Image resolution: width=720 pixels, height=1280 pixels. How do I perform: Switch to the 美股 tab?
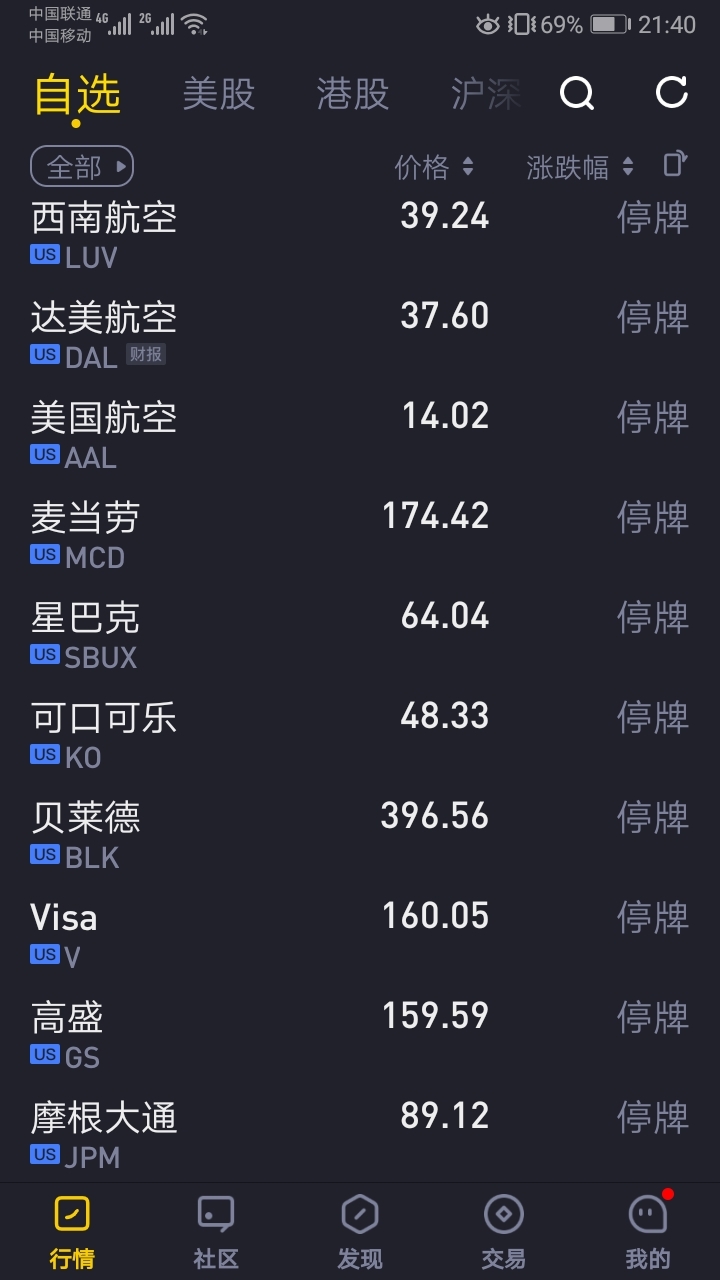(x=219, y=93)
